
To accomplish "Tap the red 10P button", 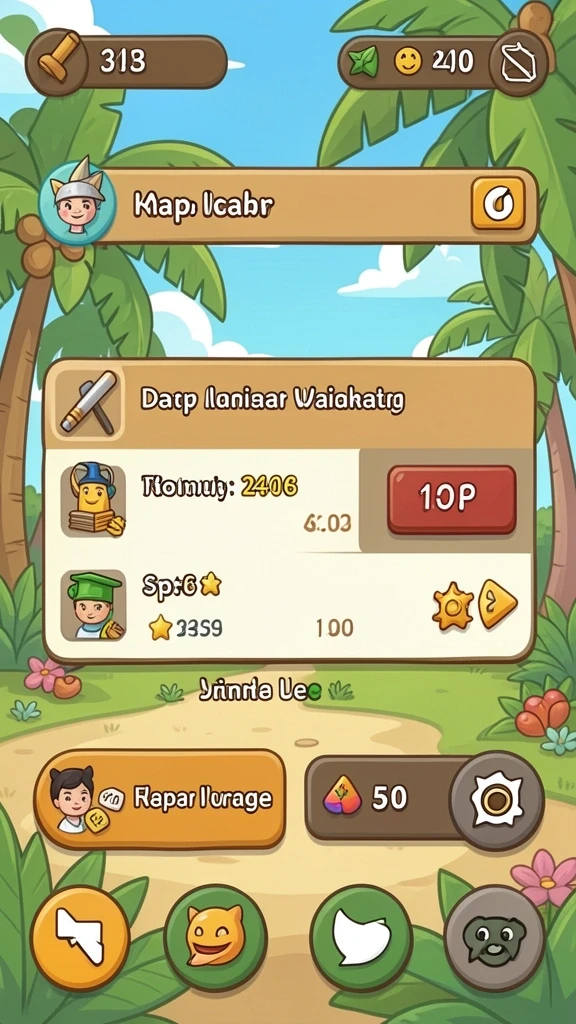I will pos(452,500).
